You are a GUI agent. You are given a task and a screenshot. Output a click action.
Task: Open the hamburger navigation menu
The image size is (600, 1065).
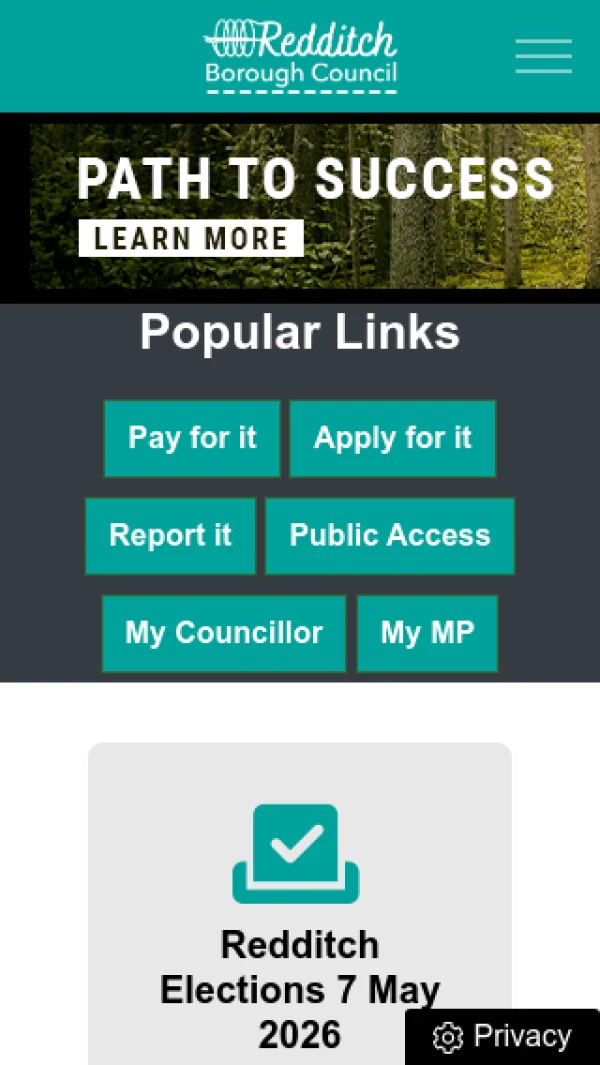[x=543, y=56]
